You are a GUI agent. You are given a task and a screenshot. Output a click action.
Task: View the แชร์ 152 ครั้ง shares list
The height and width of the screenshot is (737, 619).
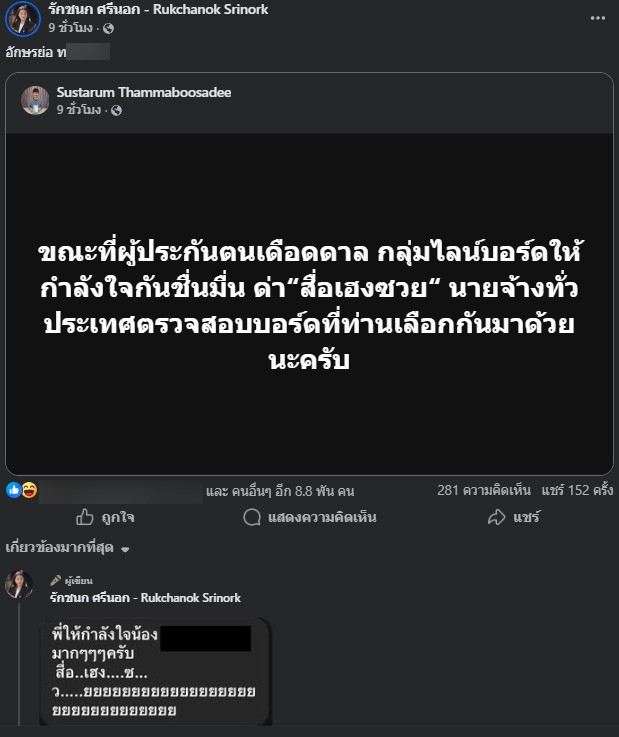(x=577, y=491)
